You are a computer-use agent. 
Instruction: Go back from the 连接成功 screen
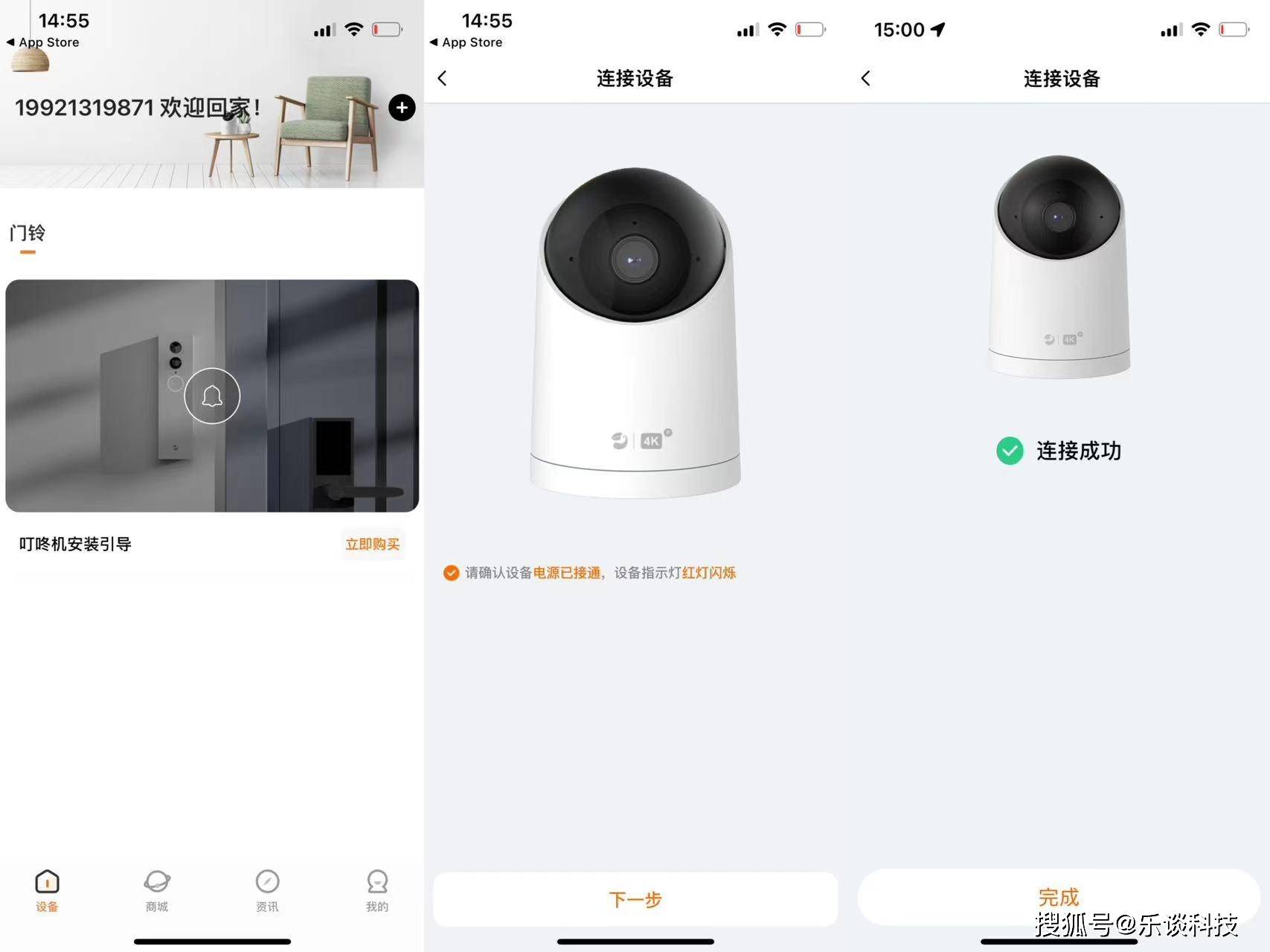click(866, 78)
